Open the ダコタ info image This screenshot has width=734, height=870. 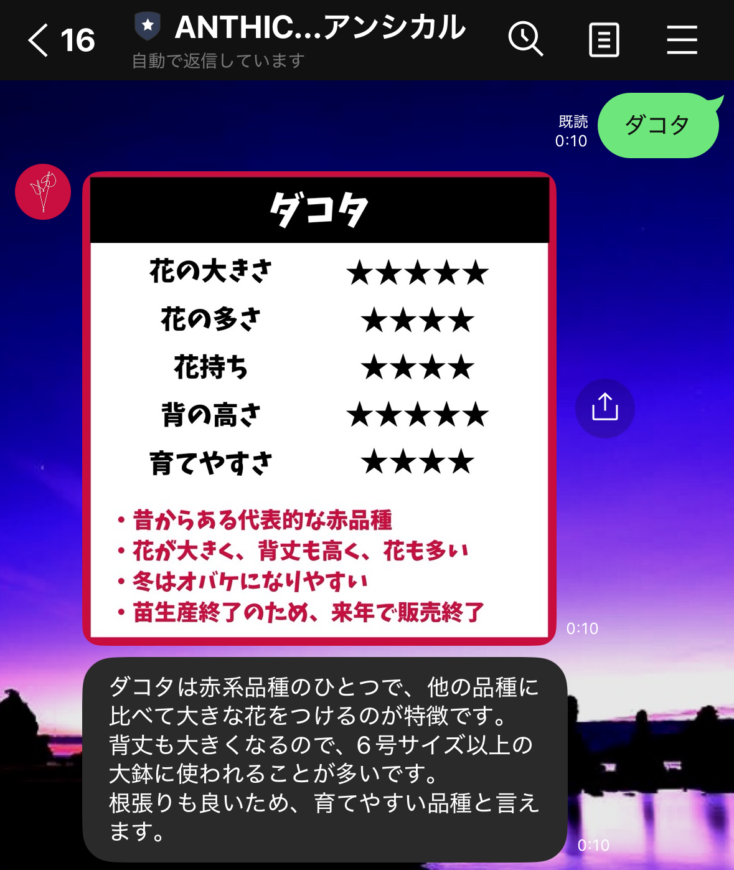tap(319, 408)
